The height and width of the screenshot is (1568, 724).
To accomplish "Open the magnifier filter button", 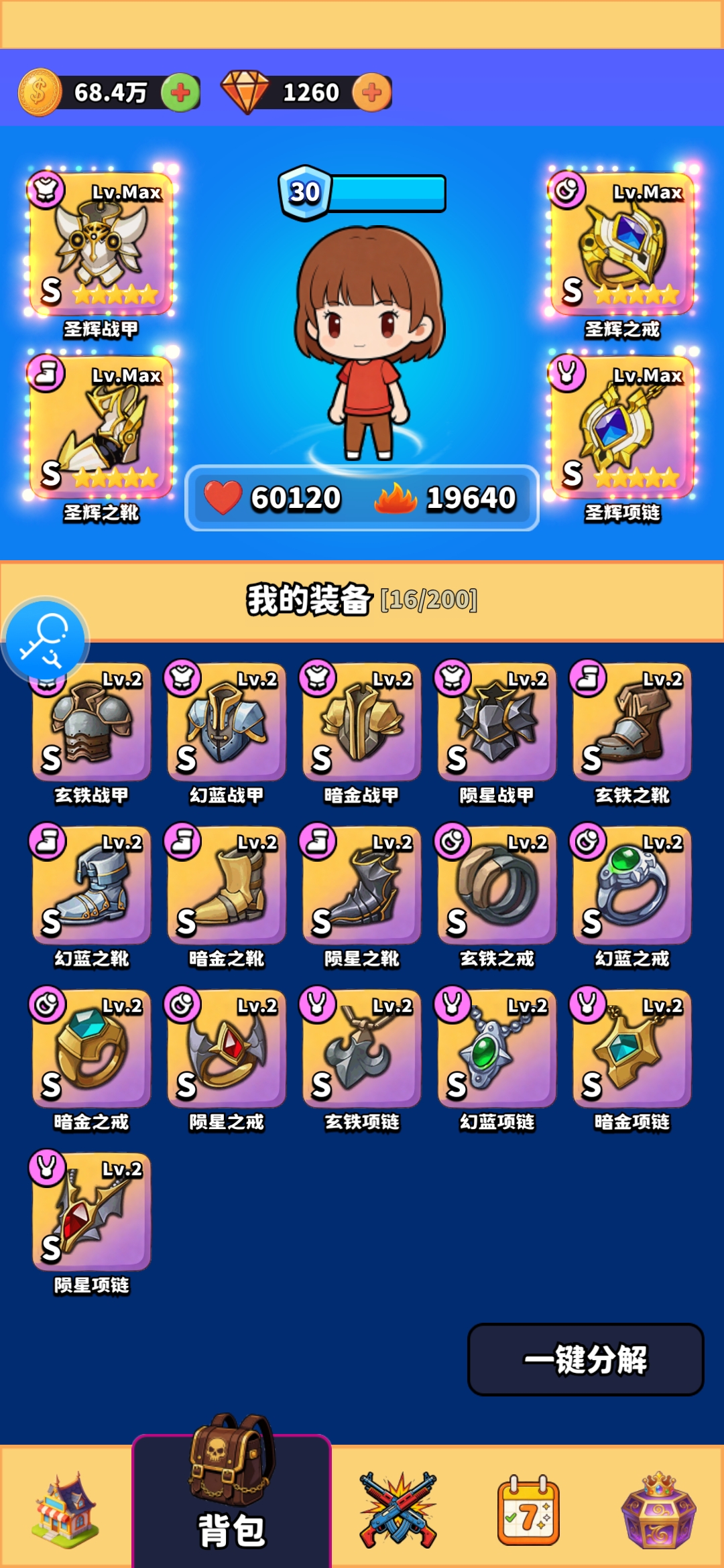I will [x=45, y=640].
